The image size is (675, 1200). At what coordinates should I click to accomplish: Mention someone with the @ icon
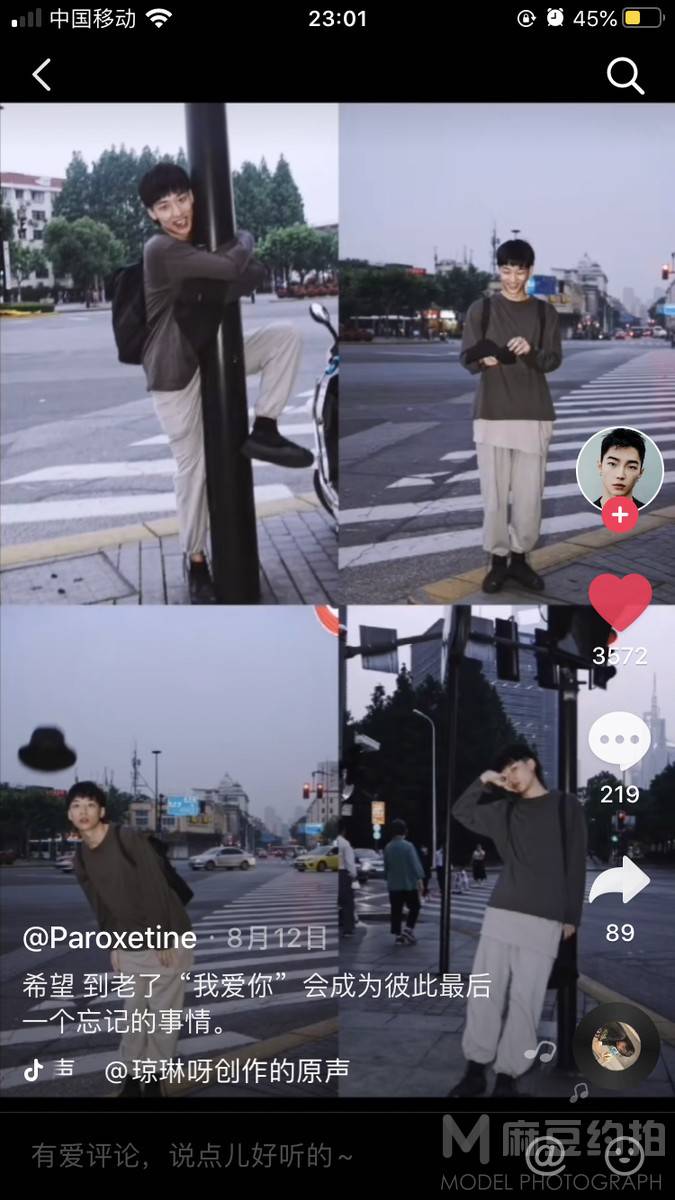click(547, 1156)
